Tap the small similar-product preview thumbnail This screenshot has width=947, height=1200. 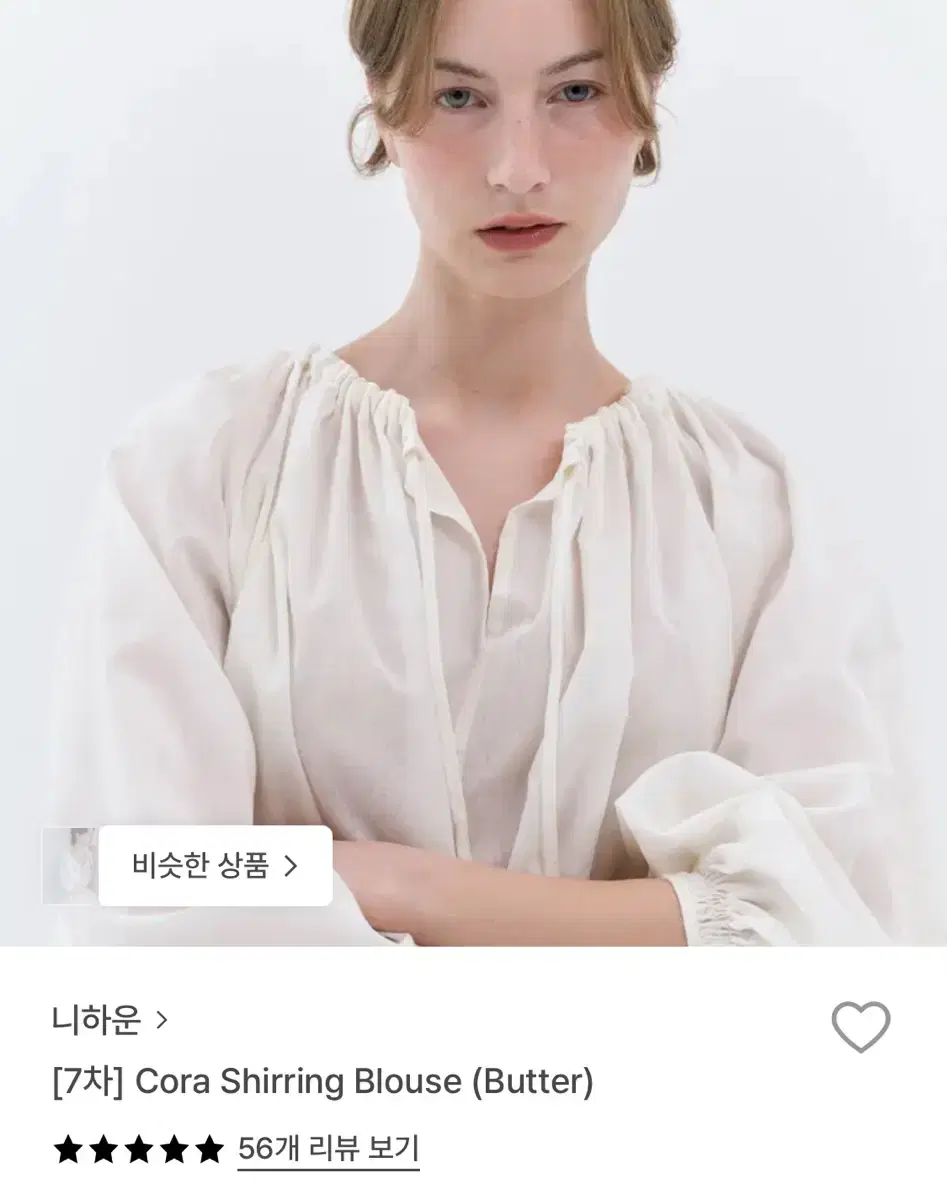click(68, 866)
